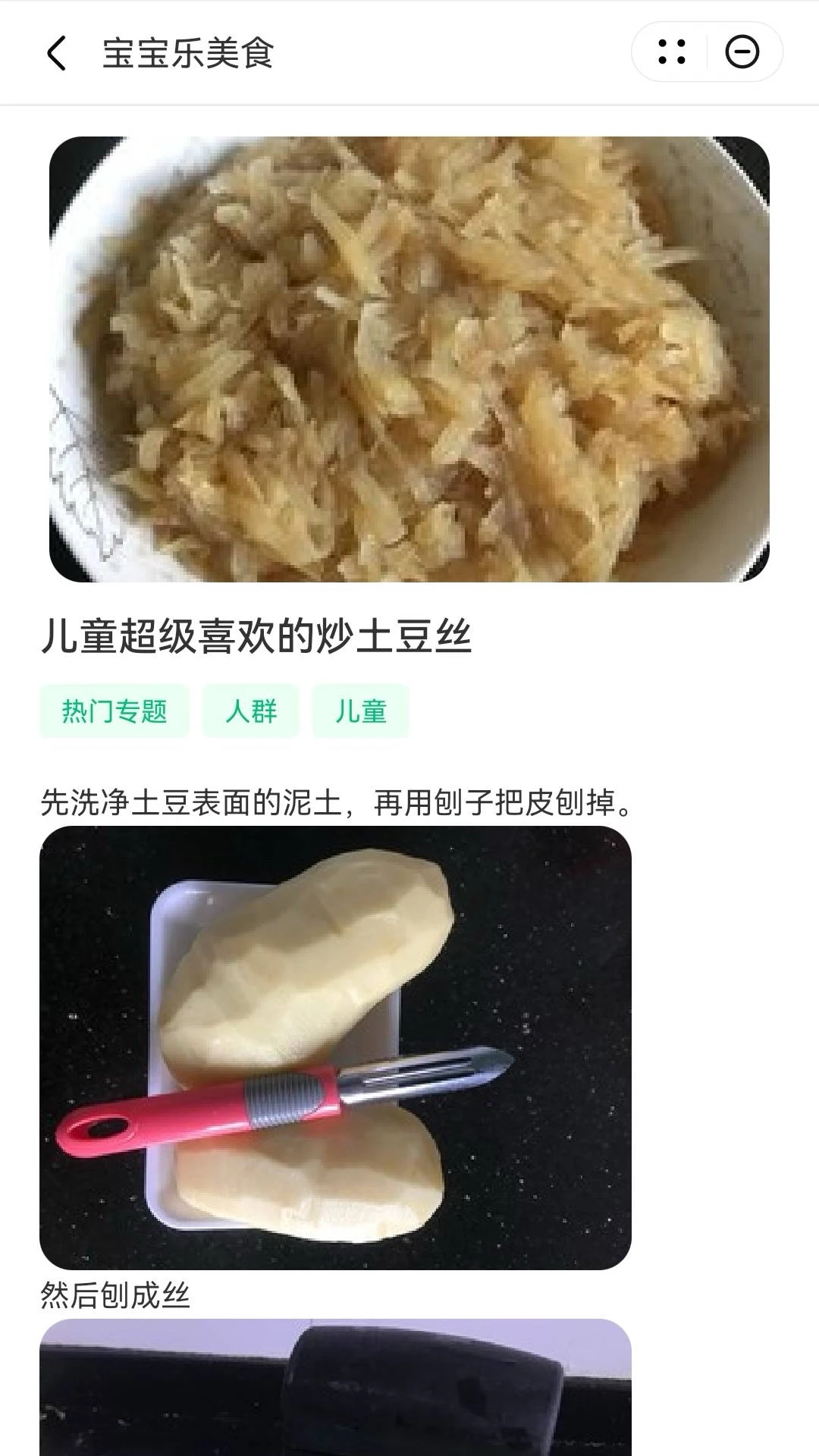Select the 热门专题 tag
This screenshot has height=1456, width=819.
[115, 711]
